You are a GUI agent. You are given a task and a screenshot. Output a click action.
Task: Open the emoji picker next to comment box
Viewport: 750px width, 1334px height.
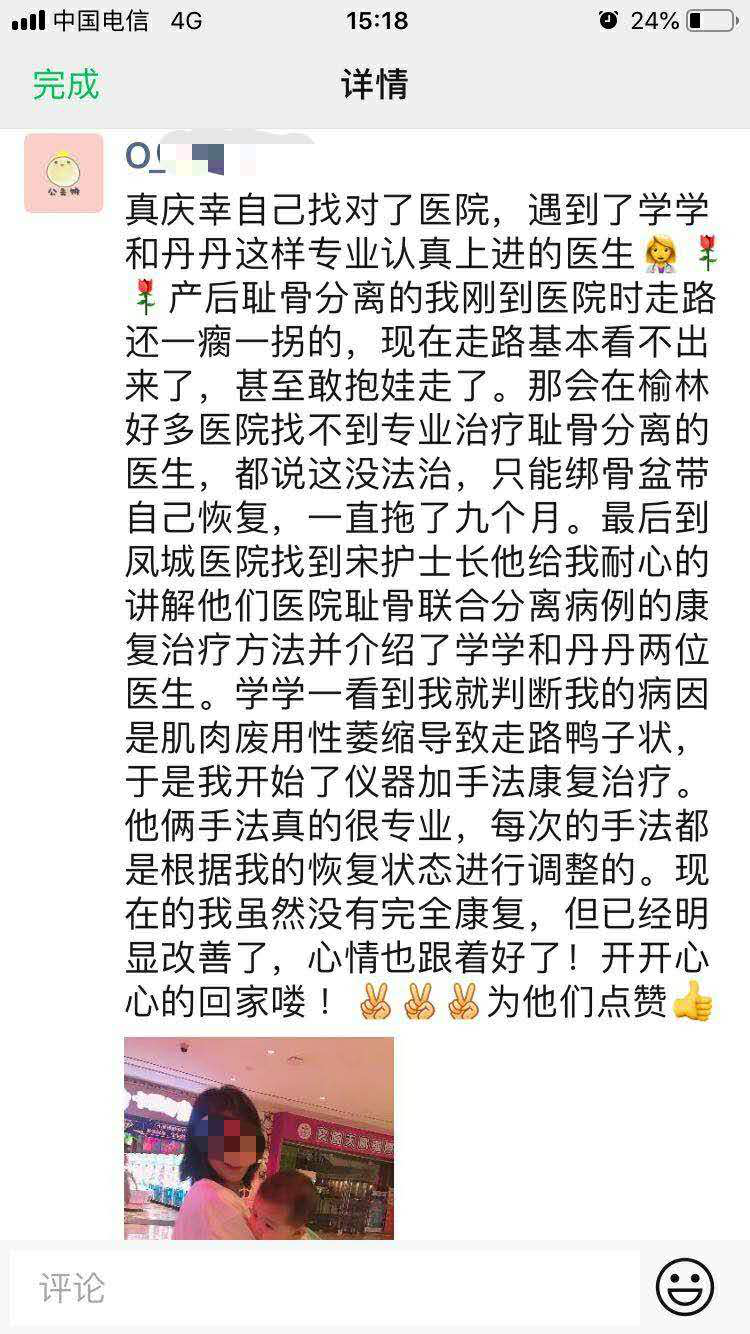685,1287
